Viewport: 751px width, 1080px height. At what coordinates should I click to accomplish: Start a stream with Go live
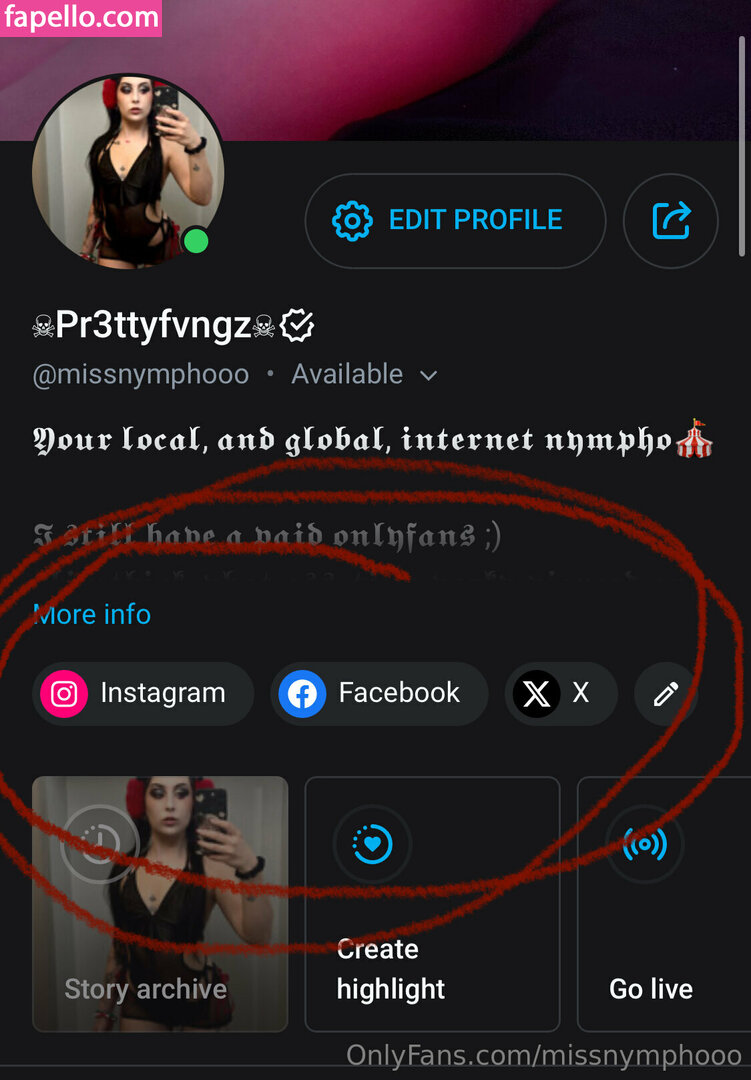click(x=660, y=903)
